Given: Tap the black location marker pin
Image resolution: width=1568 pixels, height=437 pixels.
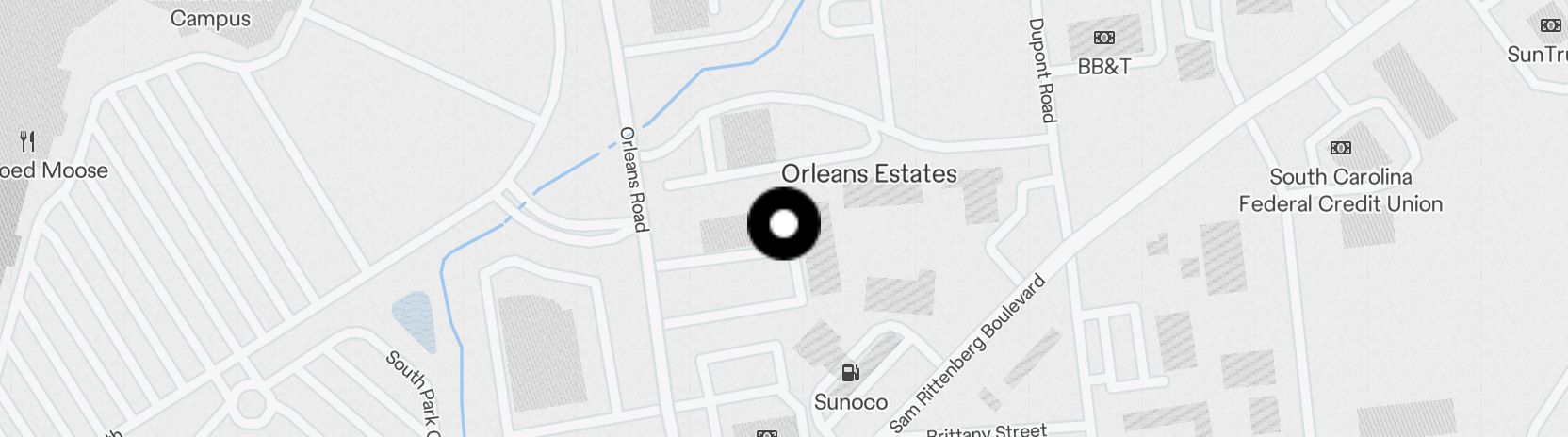Looking at the screenshot, I should click(x=783, y=224).
